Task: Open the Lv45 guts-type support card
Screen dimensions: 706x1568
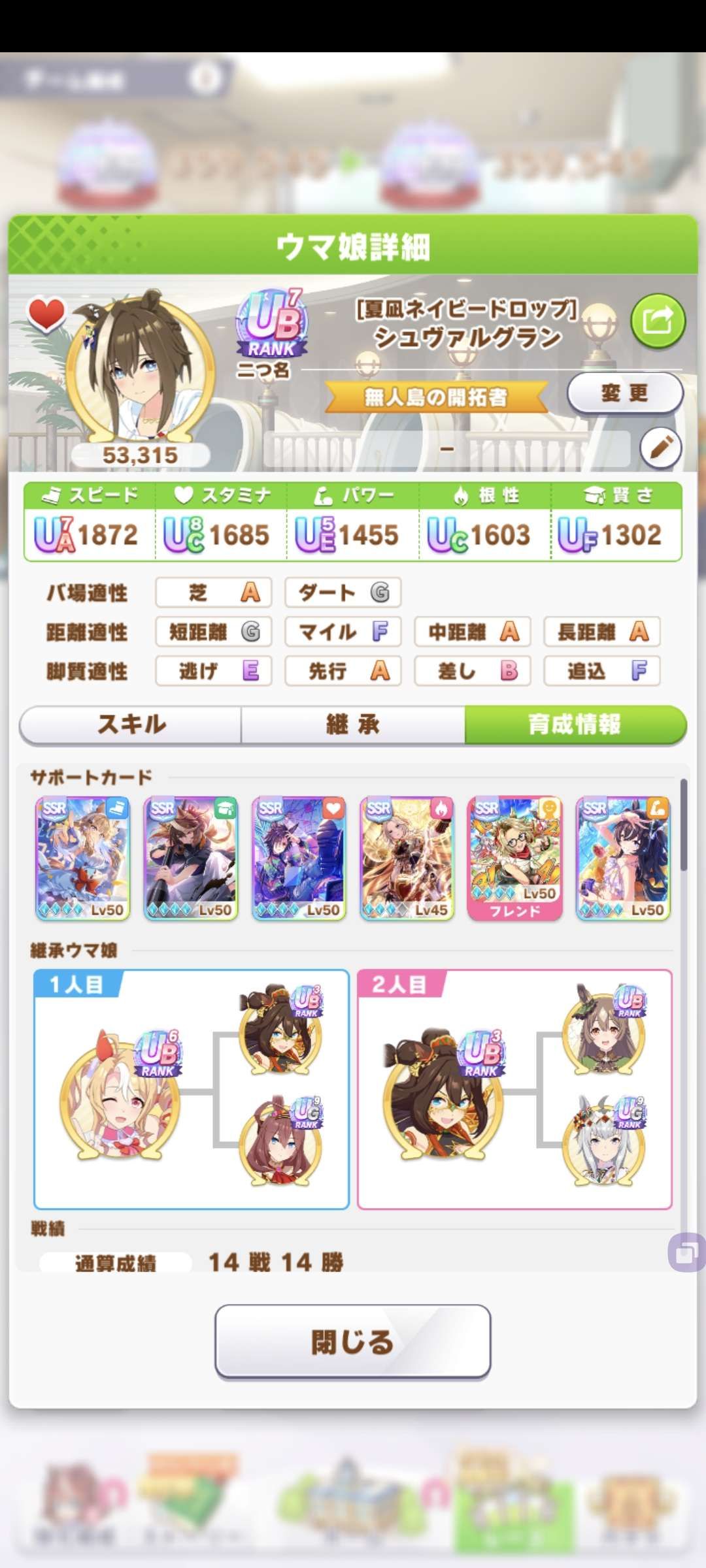Action: pos(407,858)
